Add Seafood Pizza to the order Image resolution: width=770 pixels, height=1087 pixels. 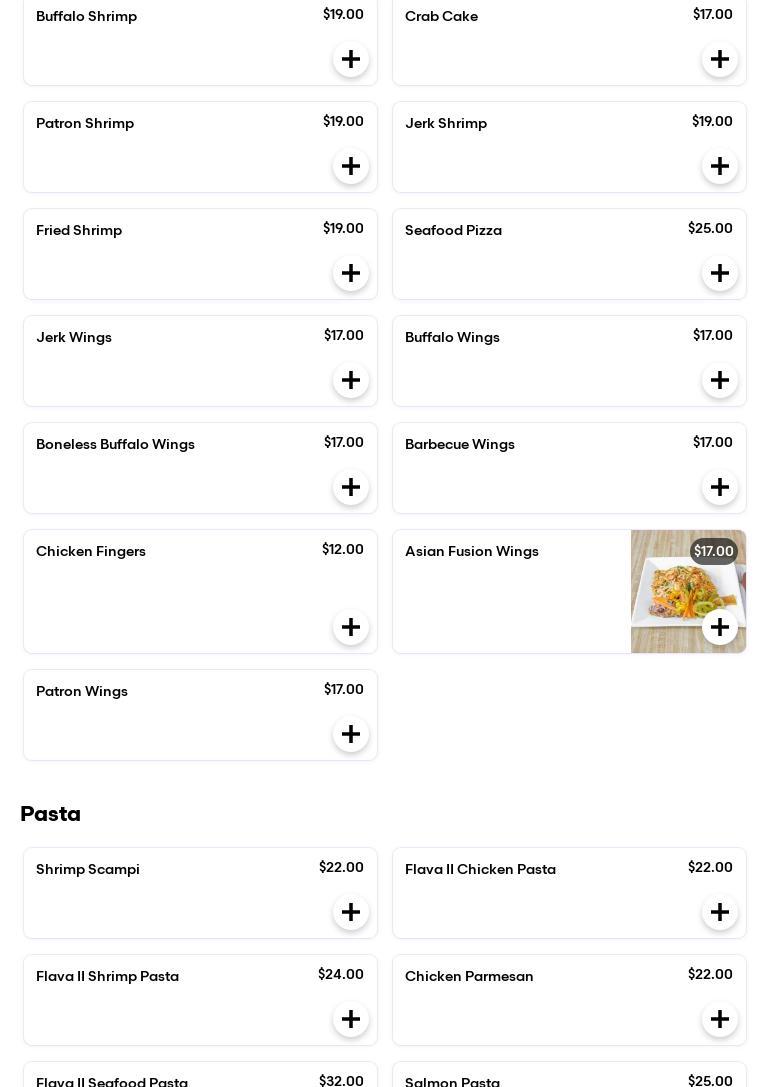click(x=720, y=273)
